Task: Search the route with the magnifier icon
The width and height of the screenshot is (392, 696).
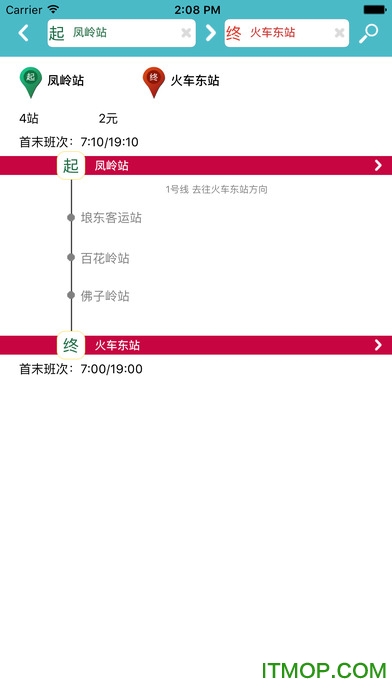Action: 368,33
